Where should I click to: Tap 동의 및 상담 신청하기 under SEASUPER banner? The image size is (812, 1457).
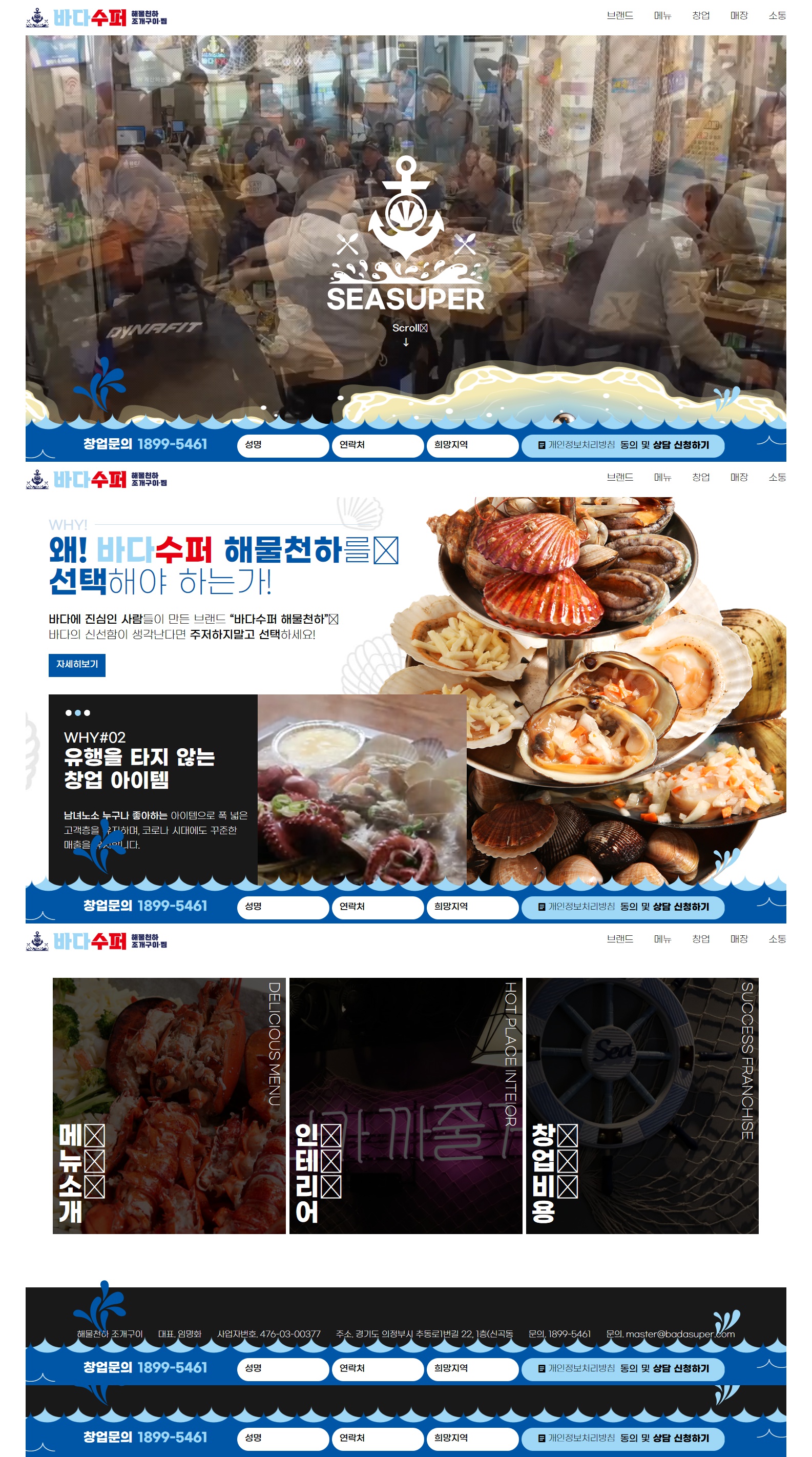click(x=664, y=445)
